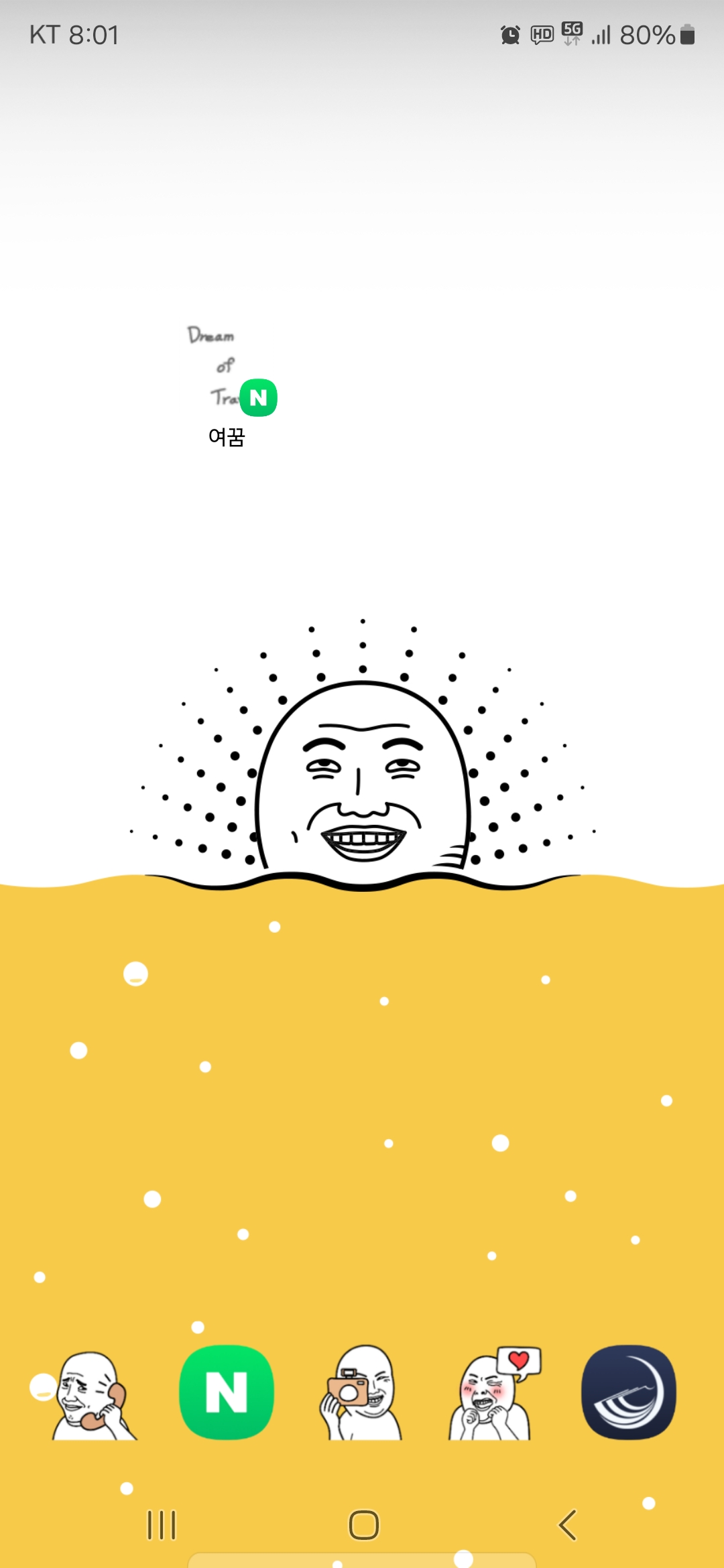Tap the back navigation button
The image size is (724, 1568).
click(567, 1525)
